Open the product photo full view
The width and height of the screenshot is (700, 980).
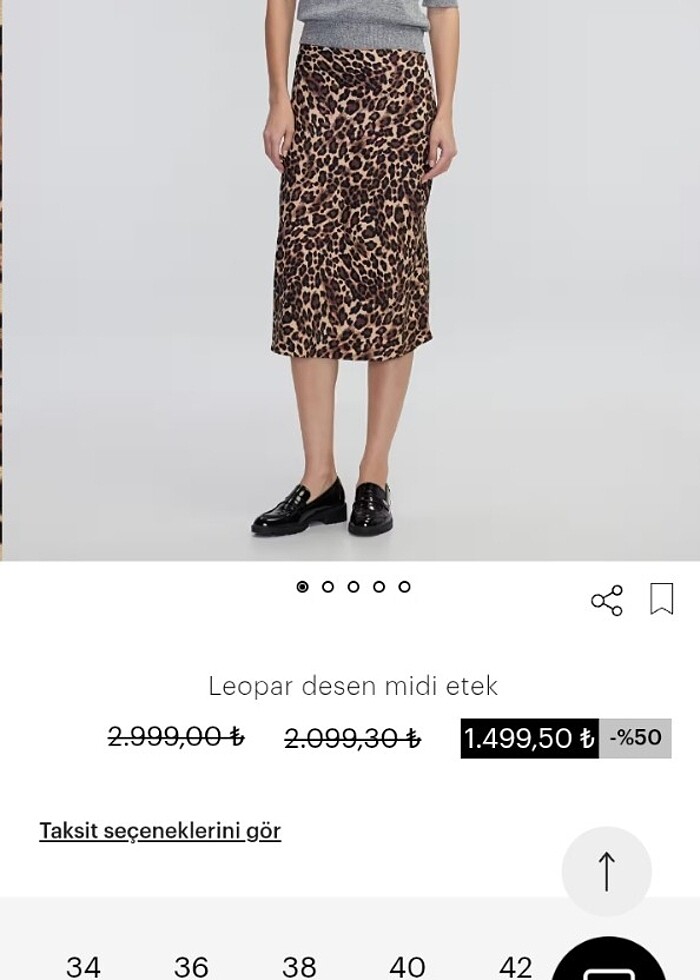[x=350, y=280]
